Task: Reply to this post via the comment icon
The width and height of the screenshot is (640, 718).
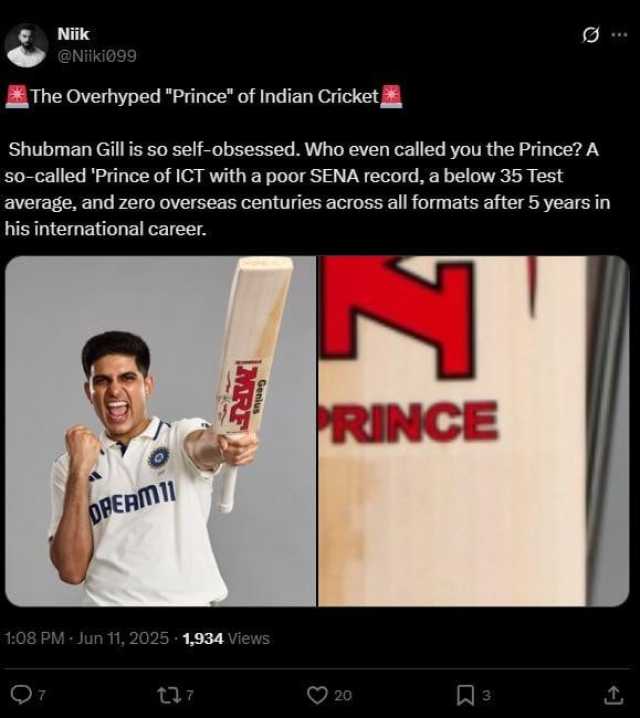Action: [21, 695]
